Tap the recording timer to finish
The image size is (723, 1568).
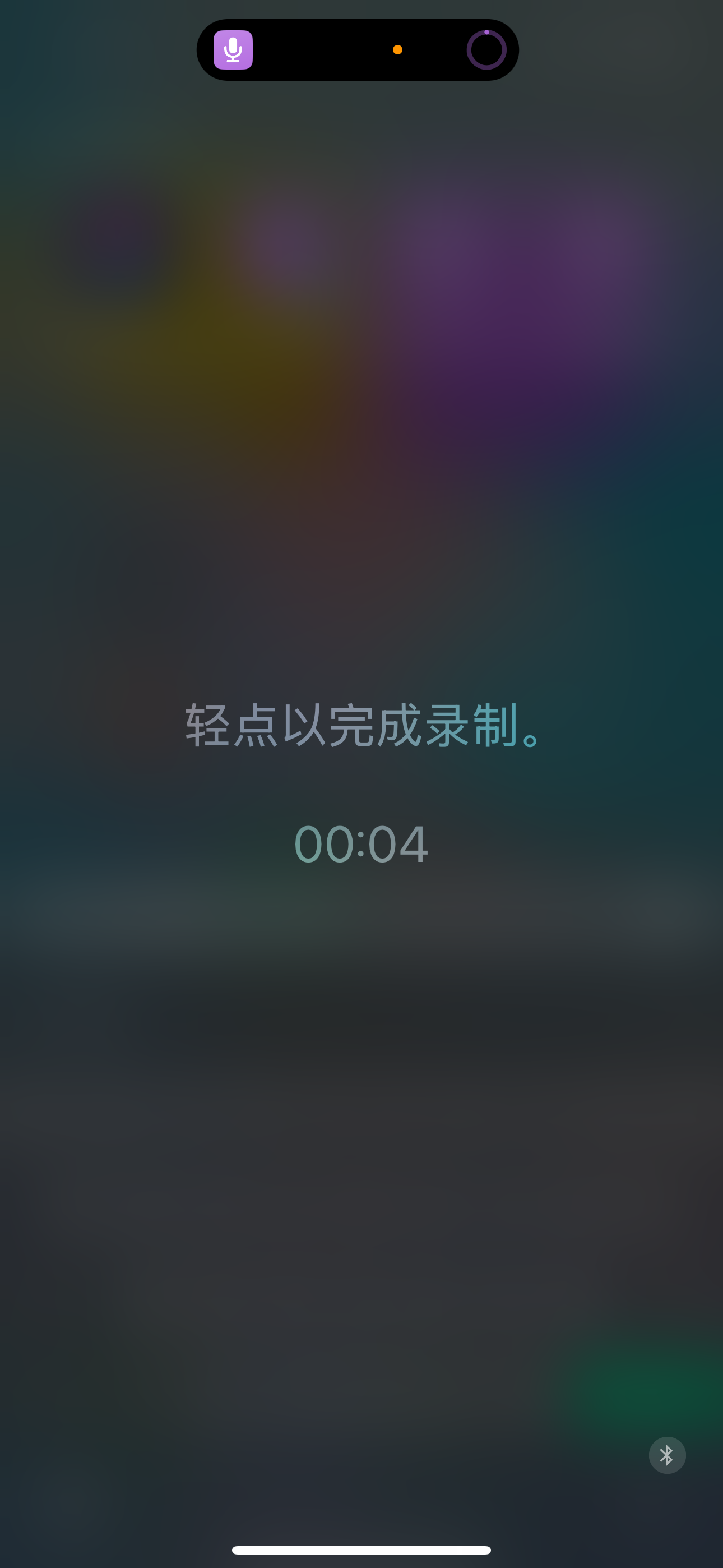tap(361, 843)
